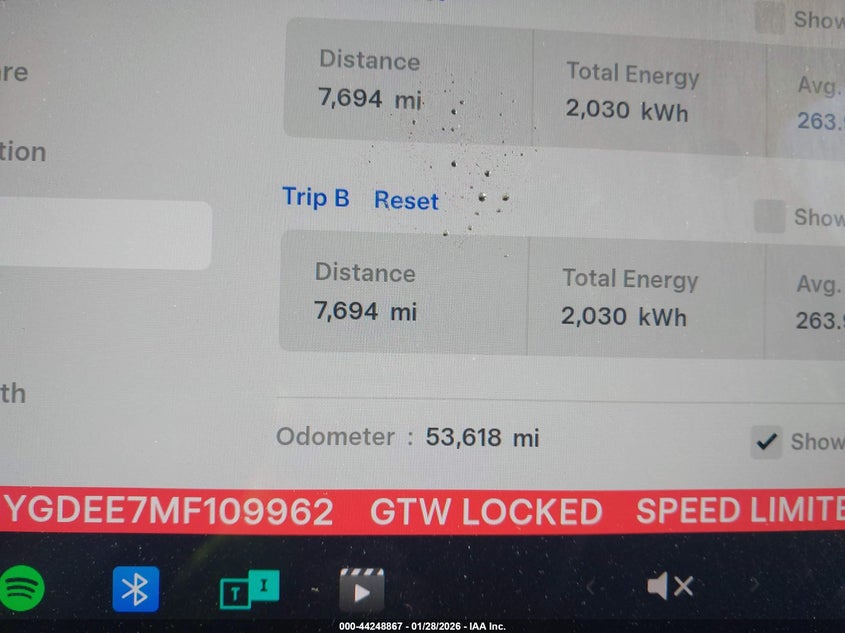
Task: Toggle the Odometer Show checkbox
Action: 767,442
